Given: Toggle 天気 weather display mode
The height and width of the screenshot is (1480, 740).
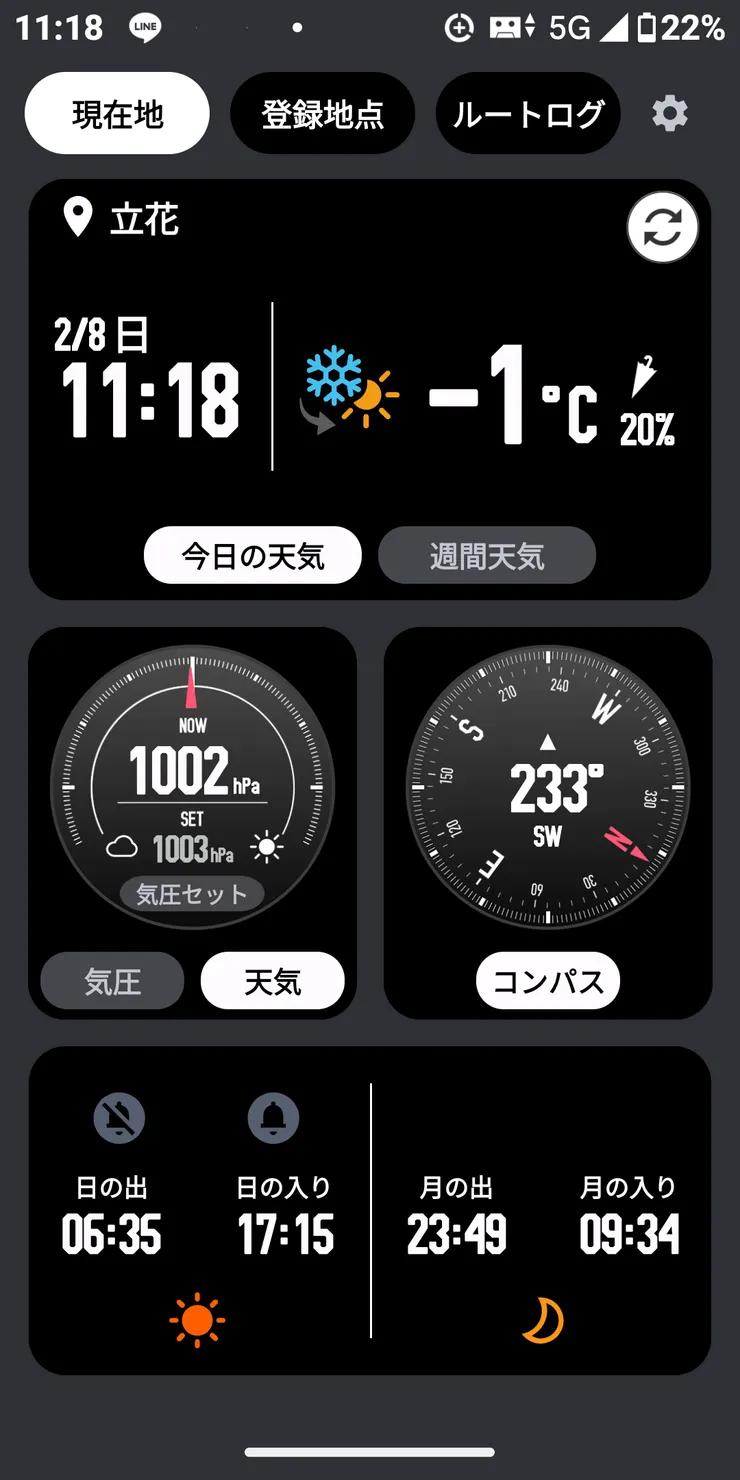Looking at the screenshot, I should pyautogui.click(x=272, y=981).
